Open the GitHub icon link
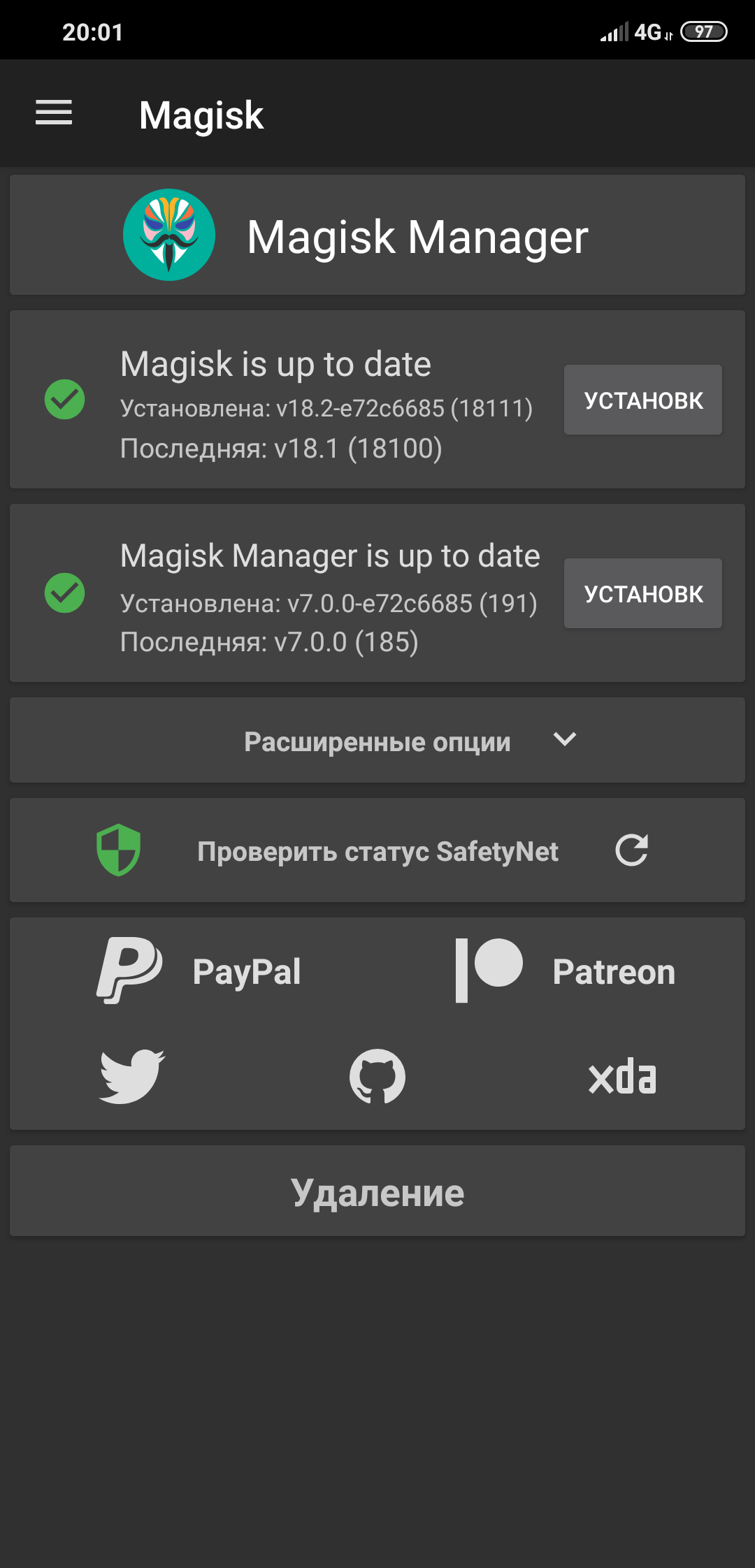755x1568 pixels. click(x=377, y=1077)
